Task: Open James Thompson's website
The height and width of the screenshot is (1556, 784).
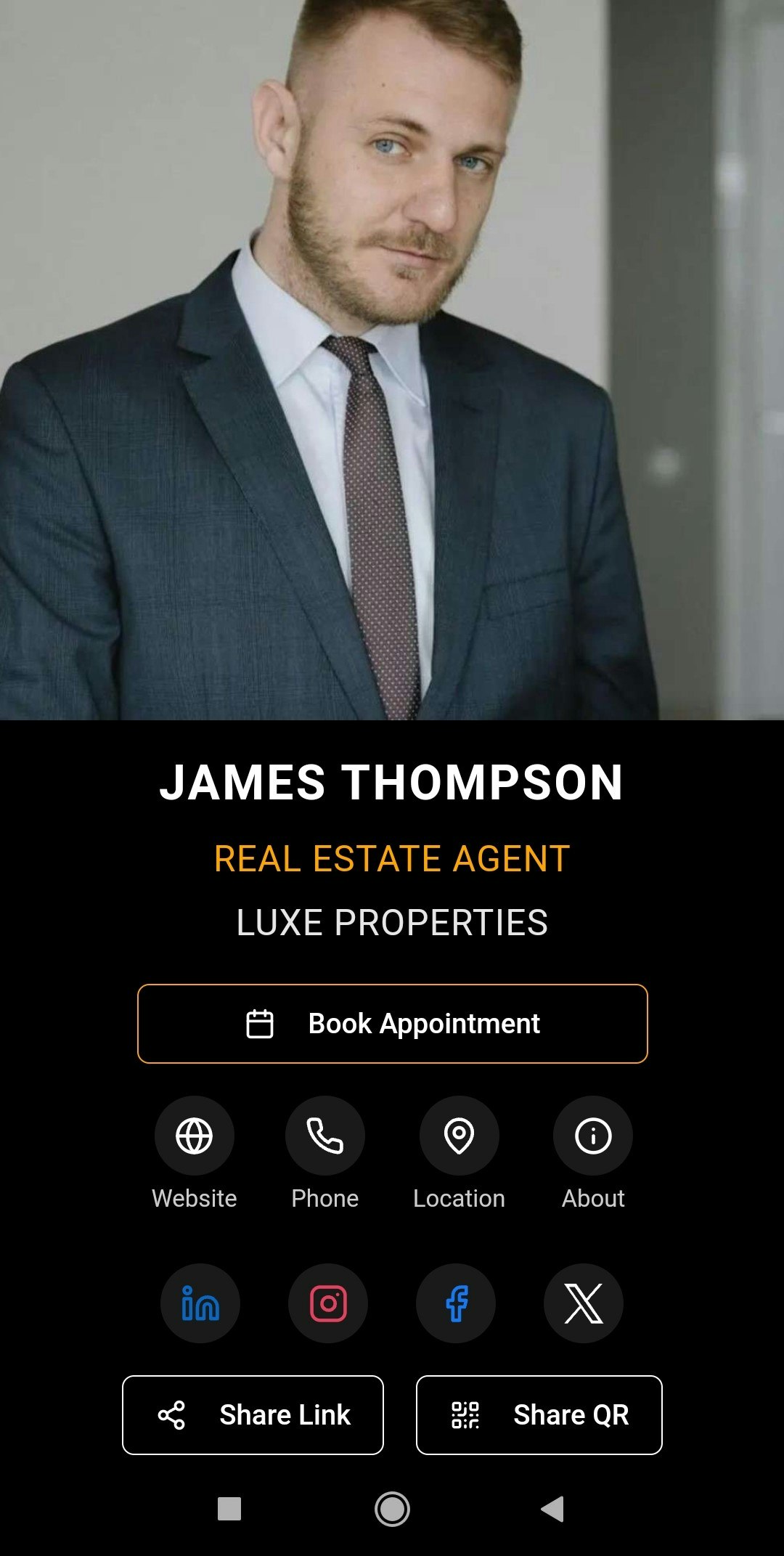Action: tap(195, 1136)
